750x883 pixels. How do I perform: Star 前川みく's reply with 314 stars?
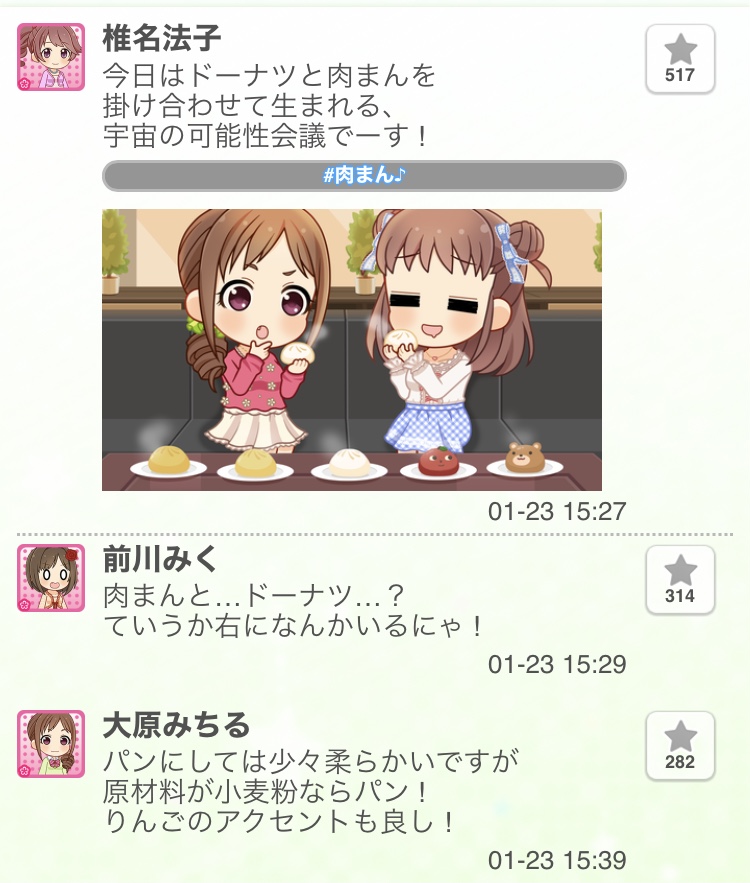(x=680, y=580)
